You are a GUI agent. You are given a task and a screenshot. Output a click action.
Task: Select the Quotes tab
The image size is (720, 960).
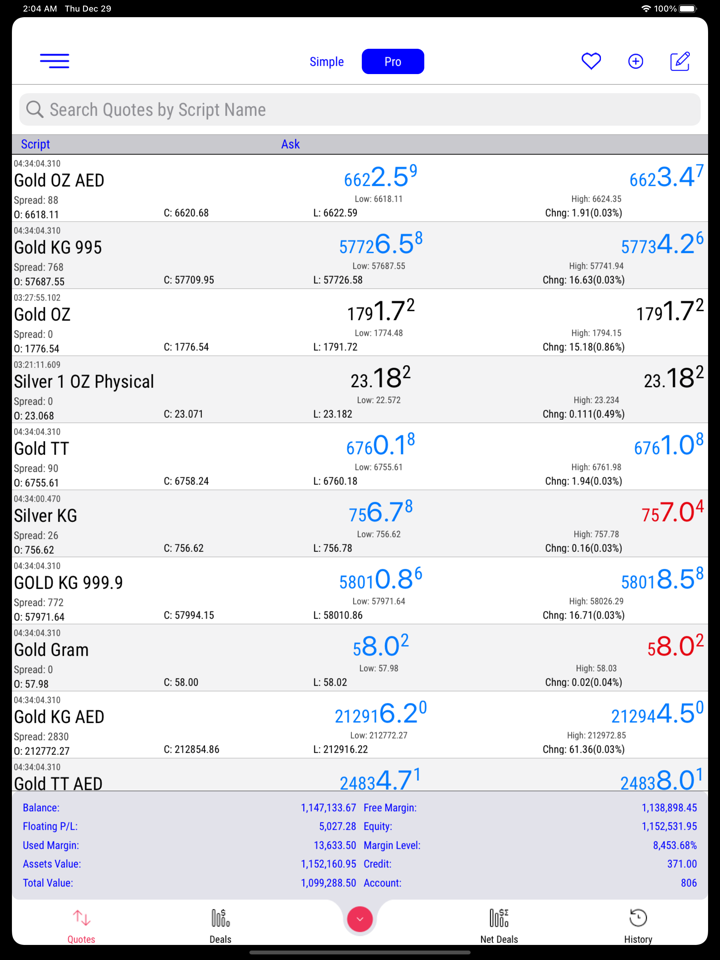click(x=81, y=924)
